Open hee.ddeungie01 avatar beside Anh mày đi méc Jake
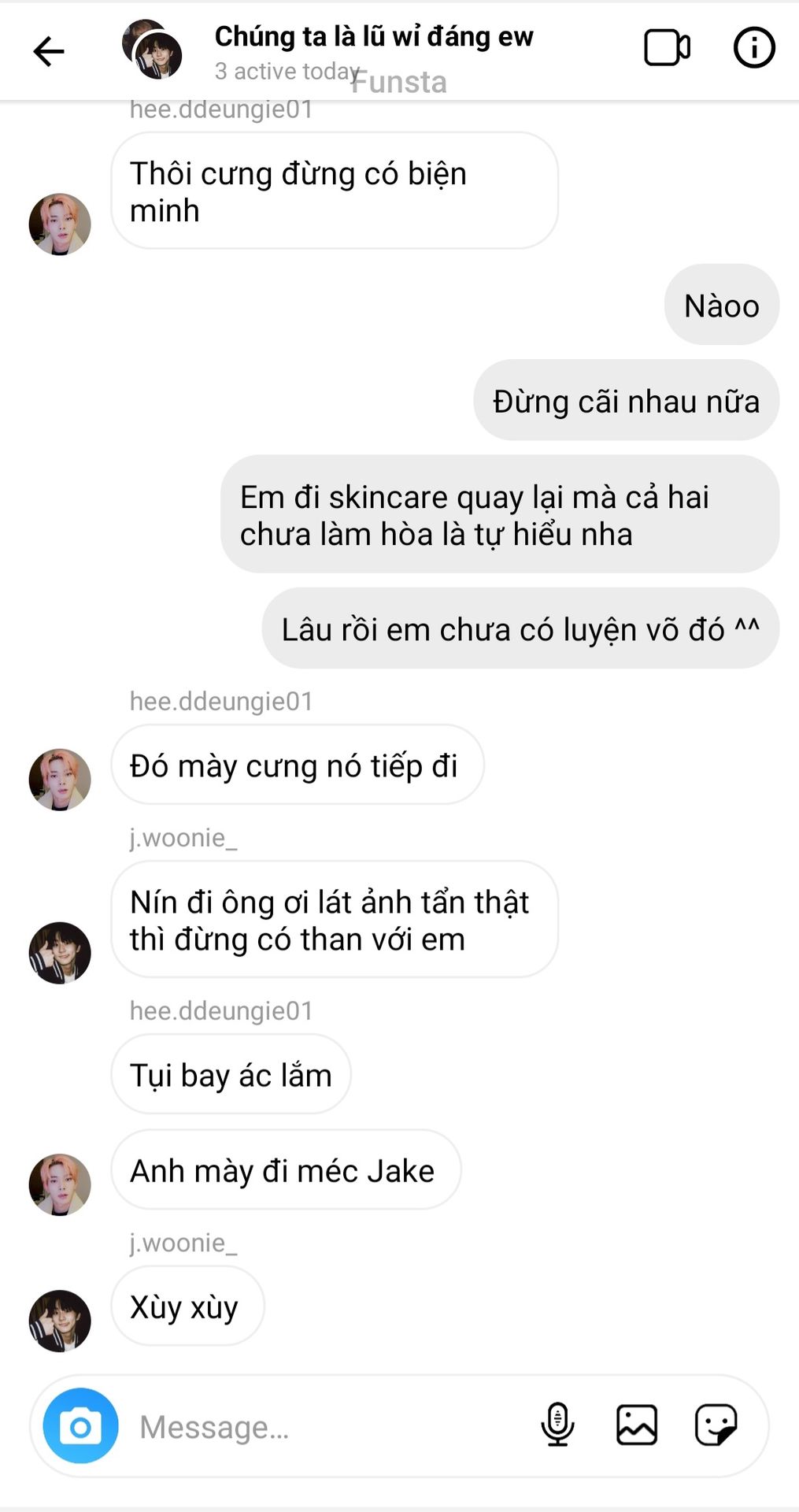The image size is (799, 1512). (x=60, y=1184)
